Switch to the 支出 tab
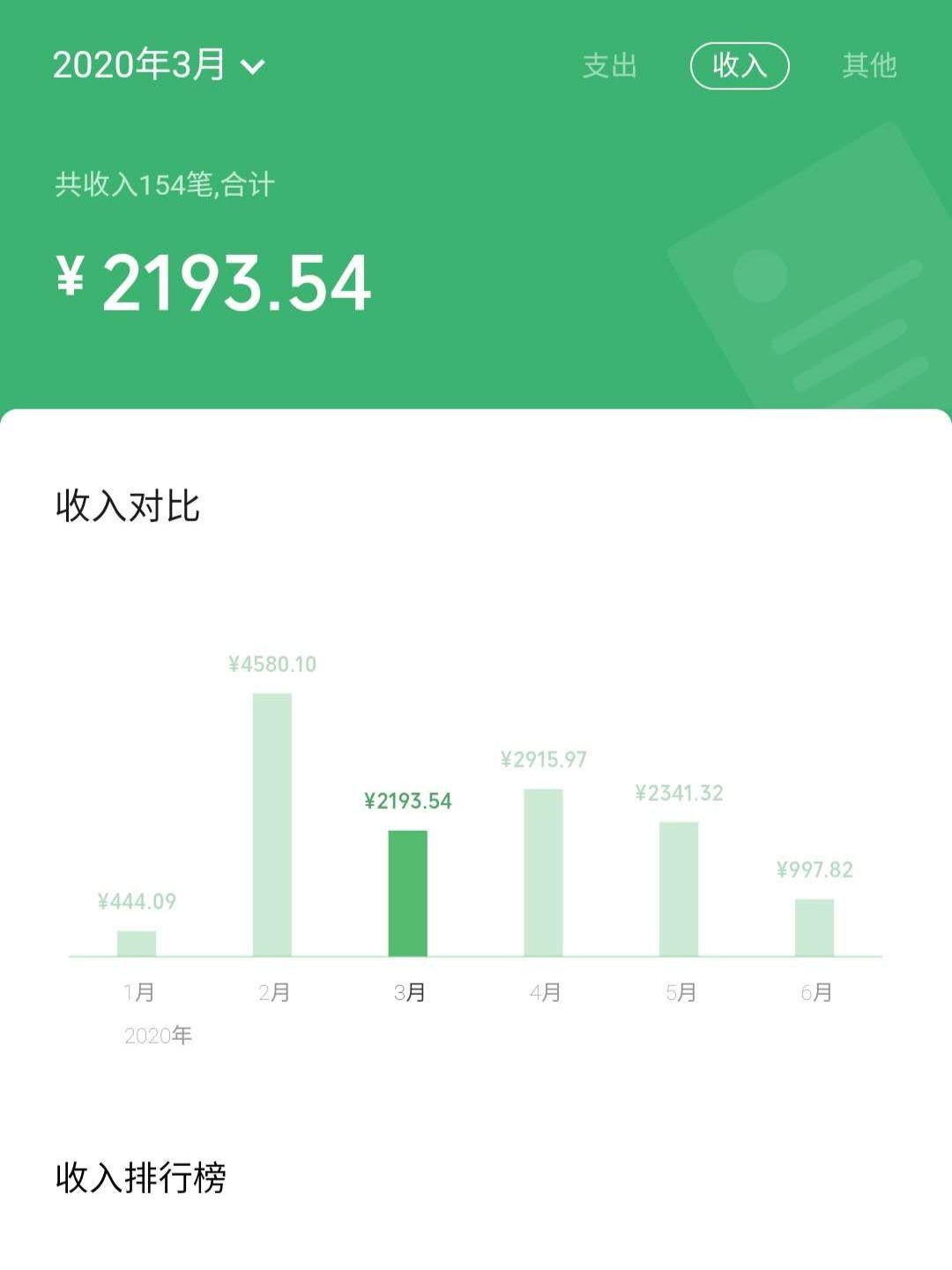The width and height of the screenshot is (952, 1270). click(x=609, y=65)
